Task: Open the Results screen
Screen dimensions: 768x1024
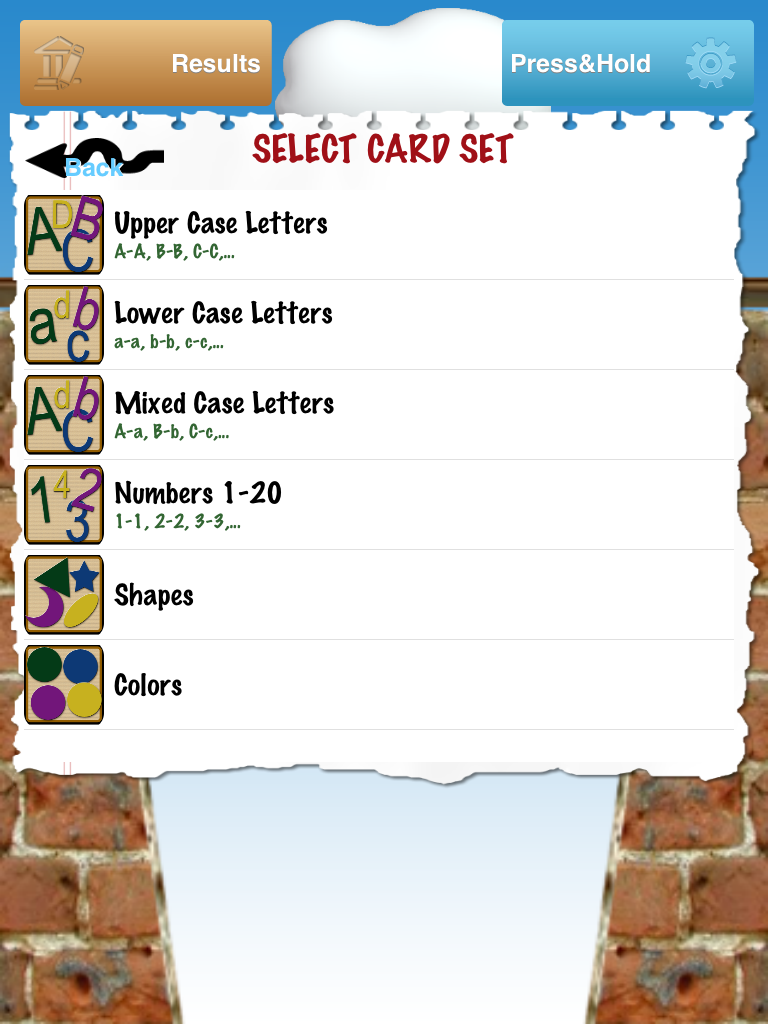Action: pos(146,63)
